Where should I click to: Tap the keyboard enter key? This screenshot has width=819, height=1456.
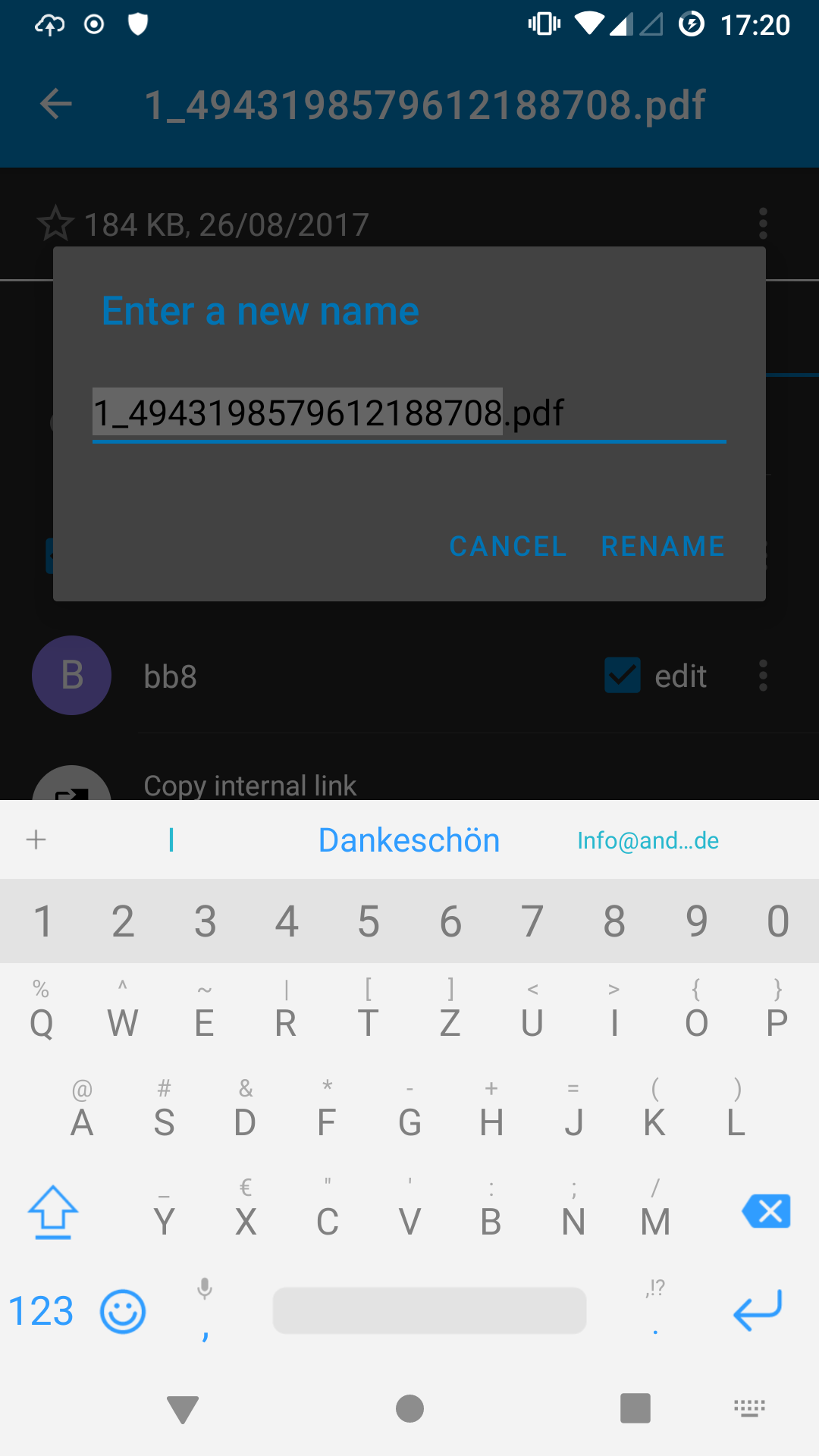click(x=757, y=1310)
